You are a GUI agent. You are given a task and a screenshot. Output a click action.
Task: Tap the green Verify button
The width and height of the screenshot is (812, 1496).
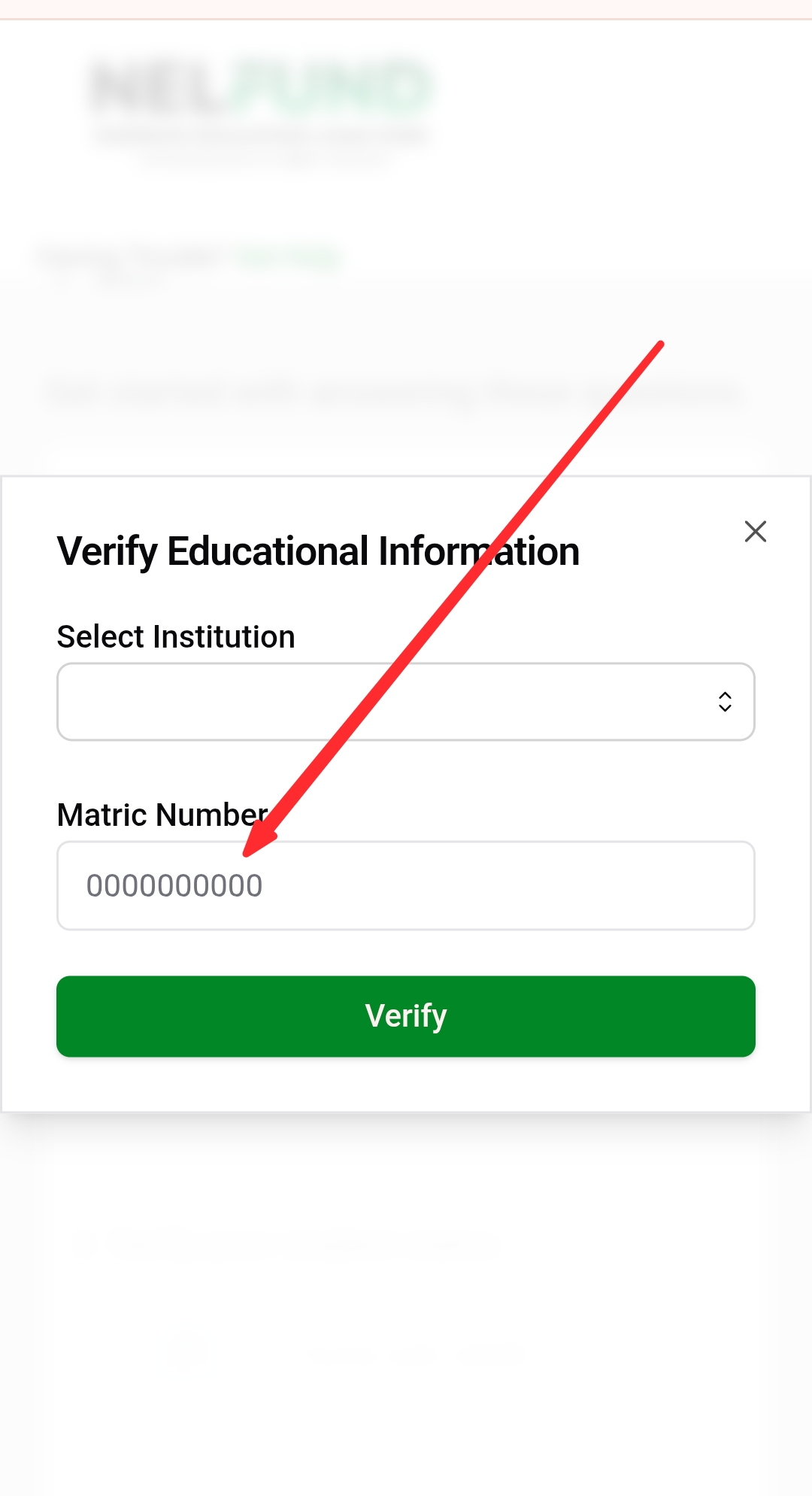406,1016
